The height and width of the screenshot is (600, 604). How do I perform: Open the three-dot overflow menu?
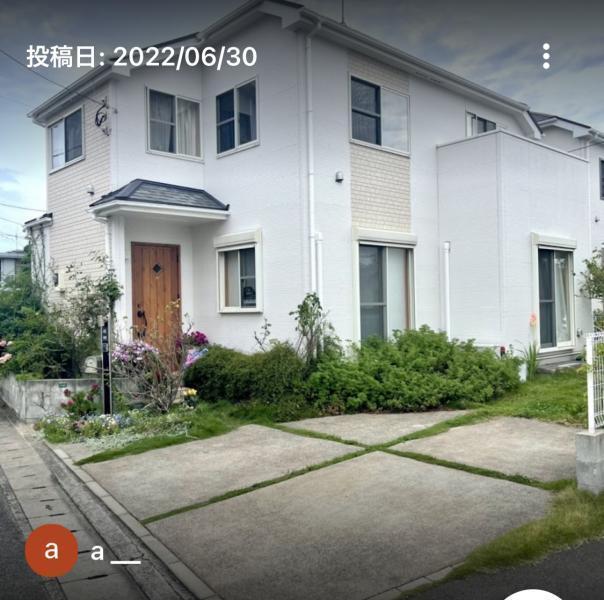[546, 56]
